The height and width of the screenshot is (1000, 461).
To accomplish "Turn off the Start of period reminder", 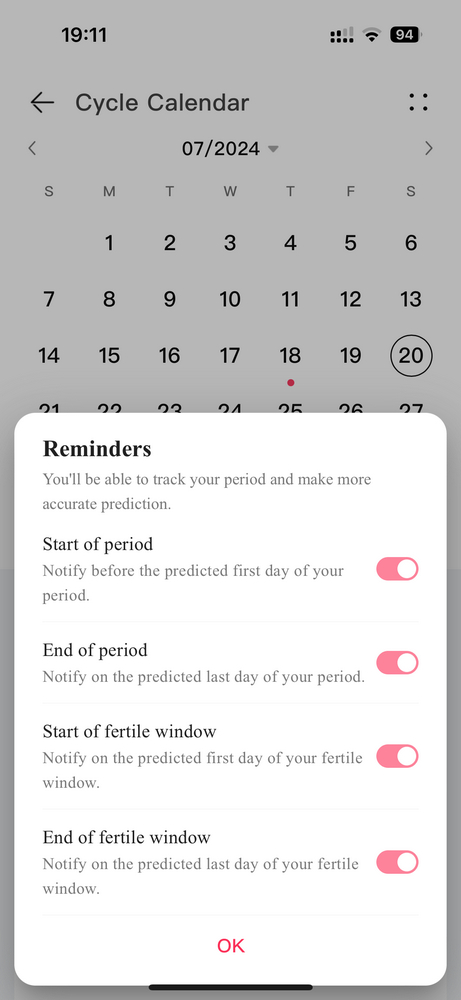I will point(397,569).
